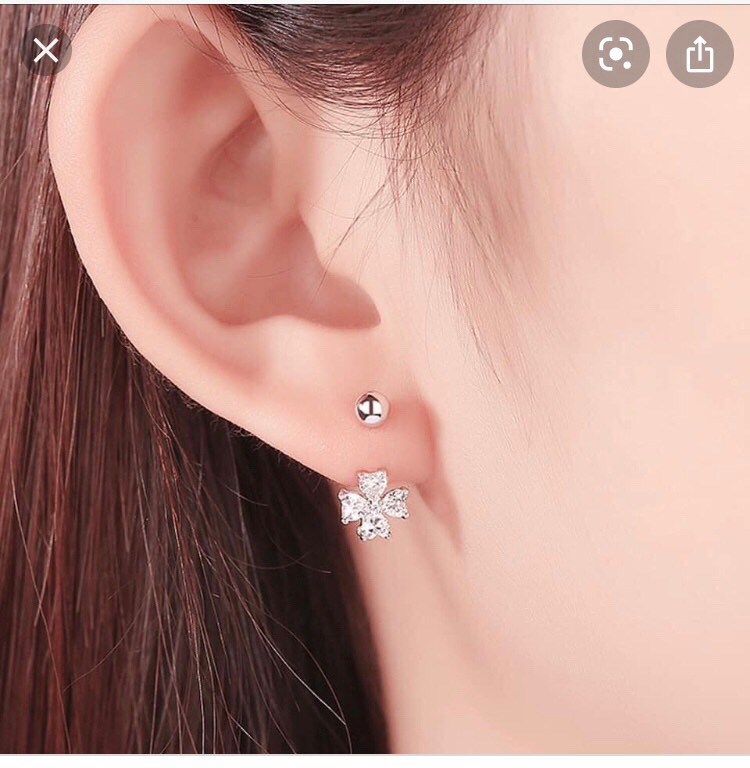Close the image viewer

[x=46, y=51]
